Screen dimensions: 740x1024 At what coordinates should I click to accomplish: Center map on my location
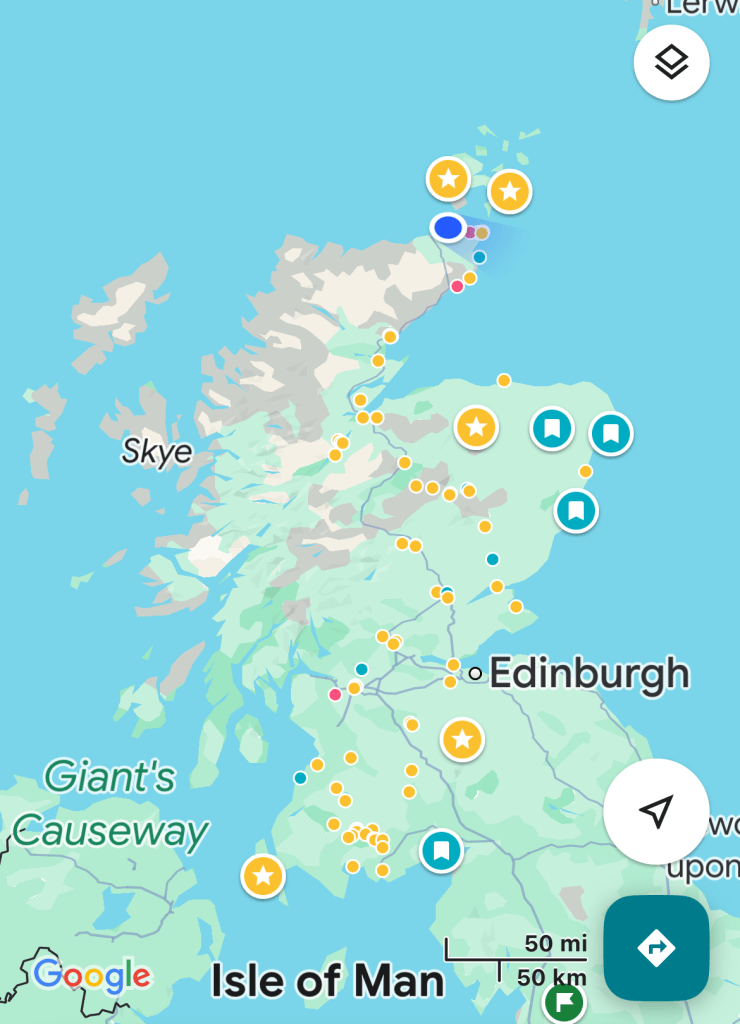click(656, 811)
